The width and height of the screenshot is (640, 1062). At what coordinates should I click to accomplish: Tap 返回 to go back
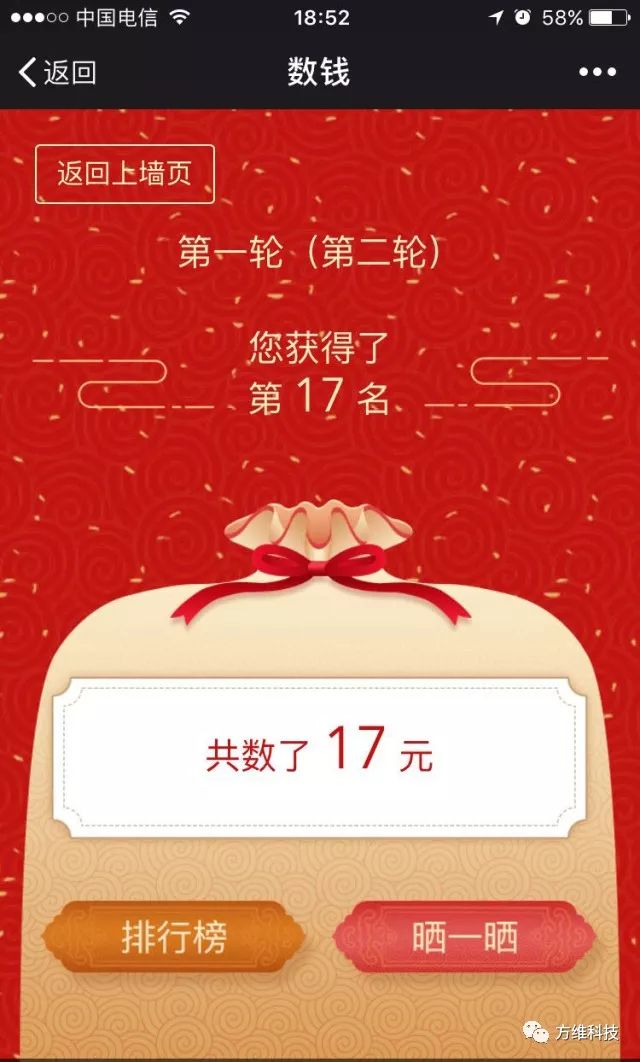tap(58, 72)
